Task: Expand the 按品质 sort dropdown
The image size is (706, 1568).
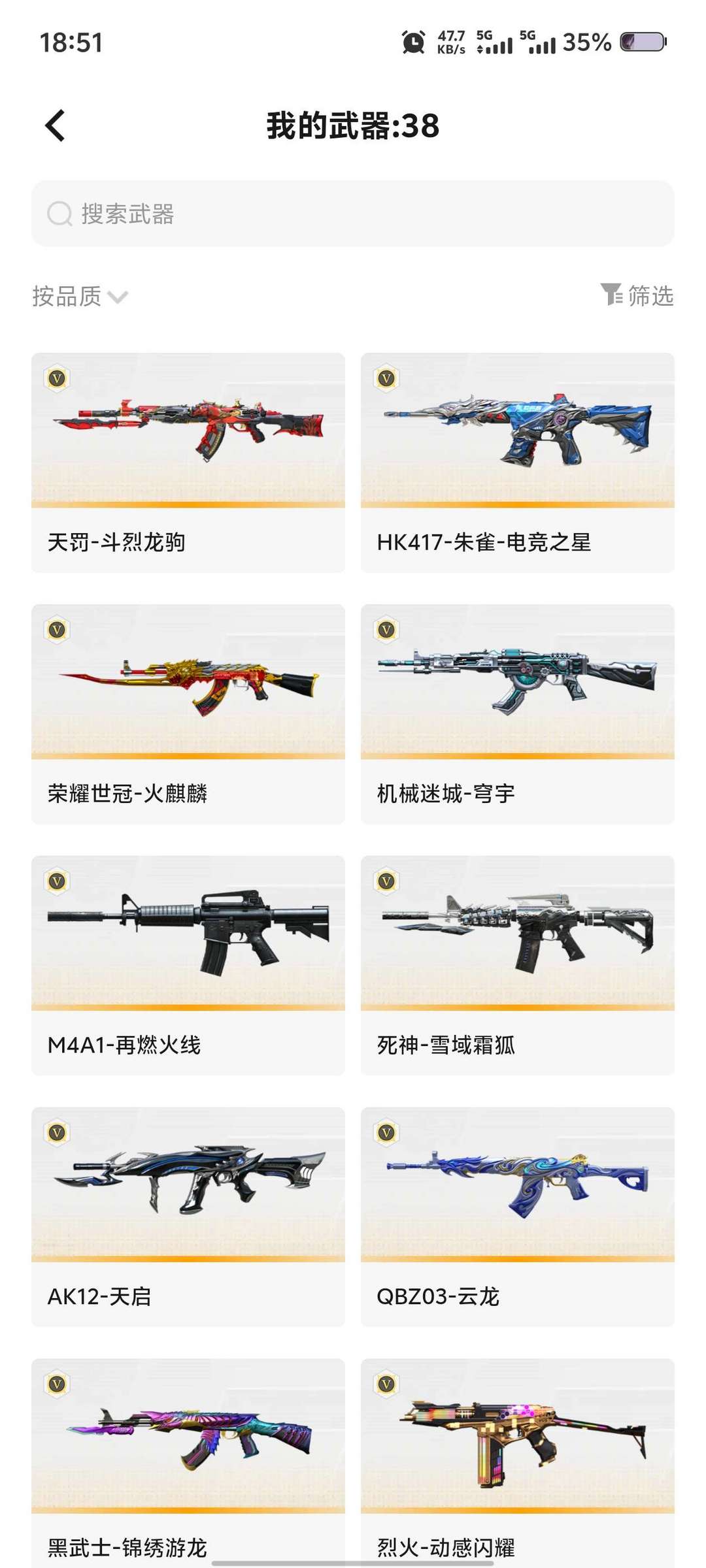Action: click(80, 297)
